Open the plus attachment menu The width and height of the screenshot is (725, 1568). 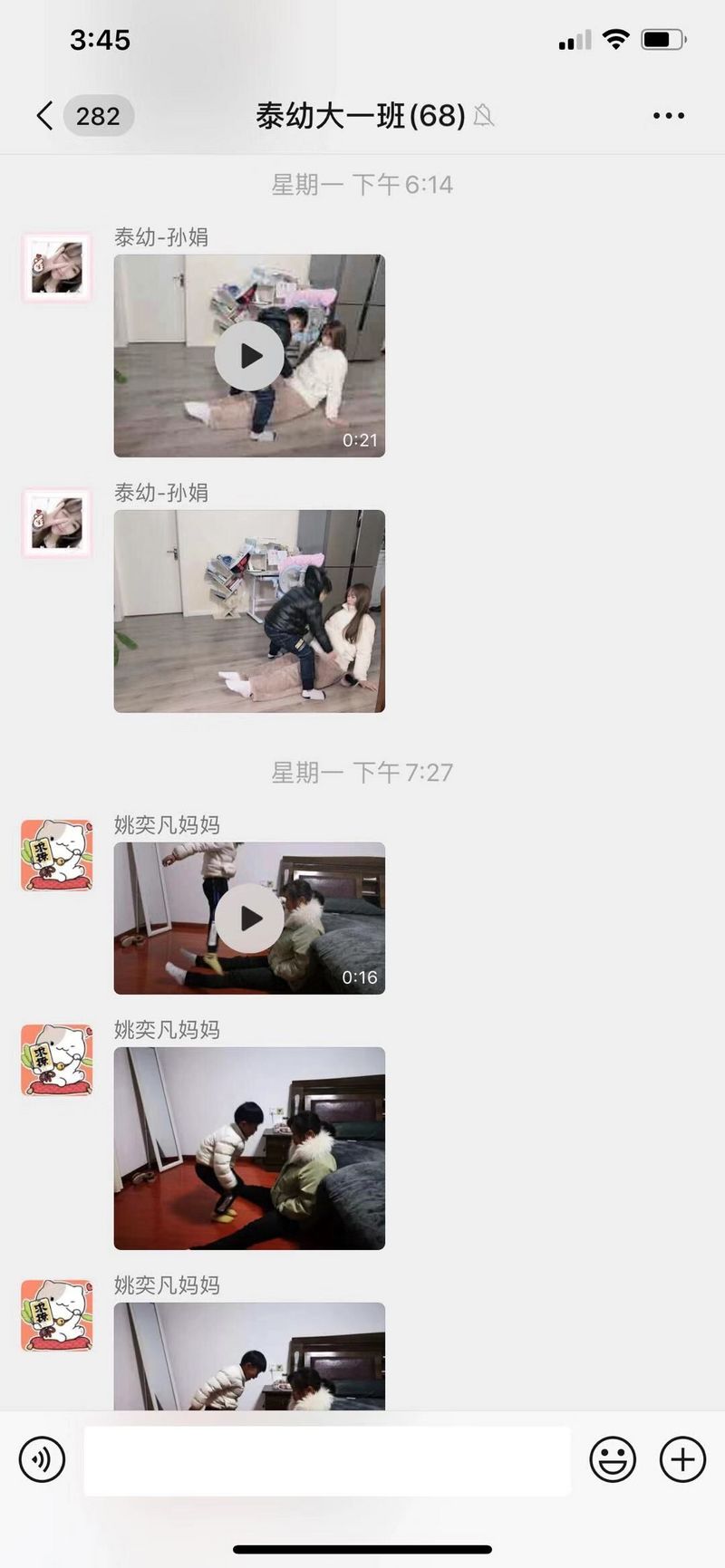(682, 1460)
